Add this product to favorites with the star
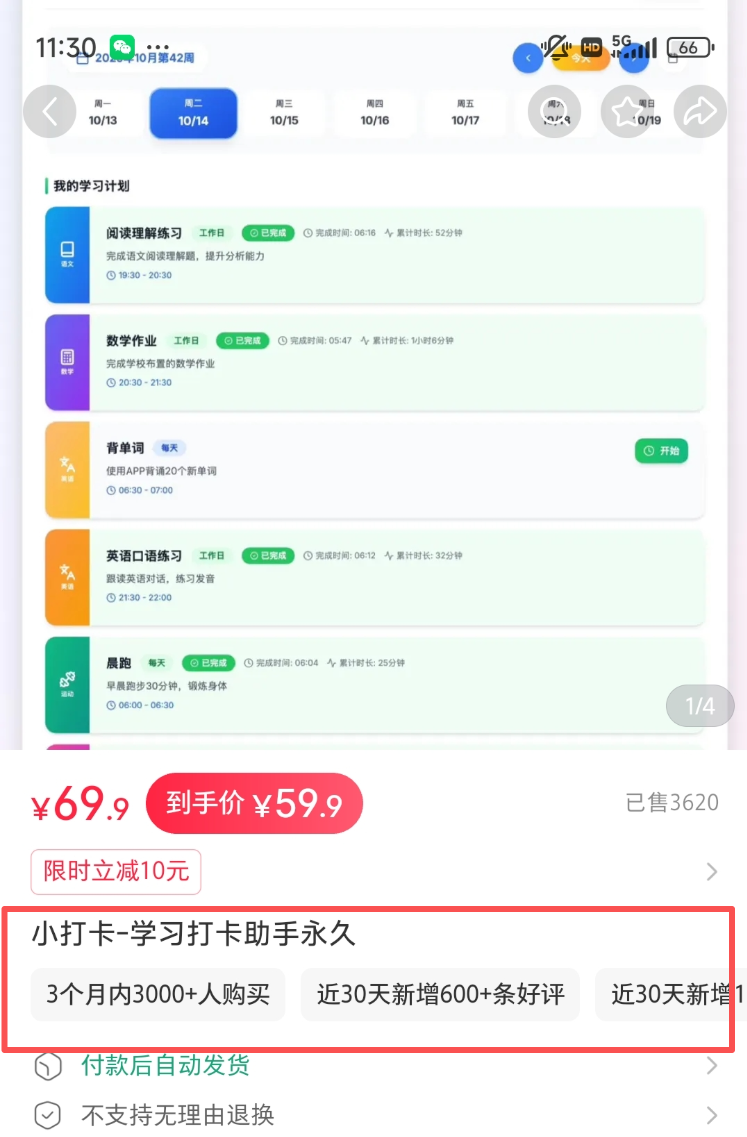This screenshot has width=747, height=1137. pyautogui.click(x=627, y=112)
